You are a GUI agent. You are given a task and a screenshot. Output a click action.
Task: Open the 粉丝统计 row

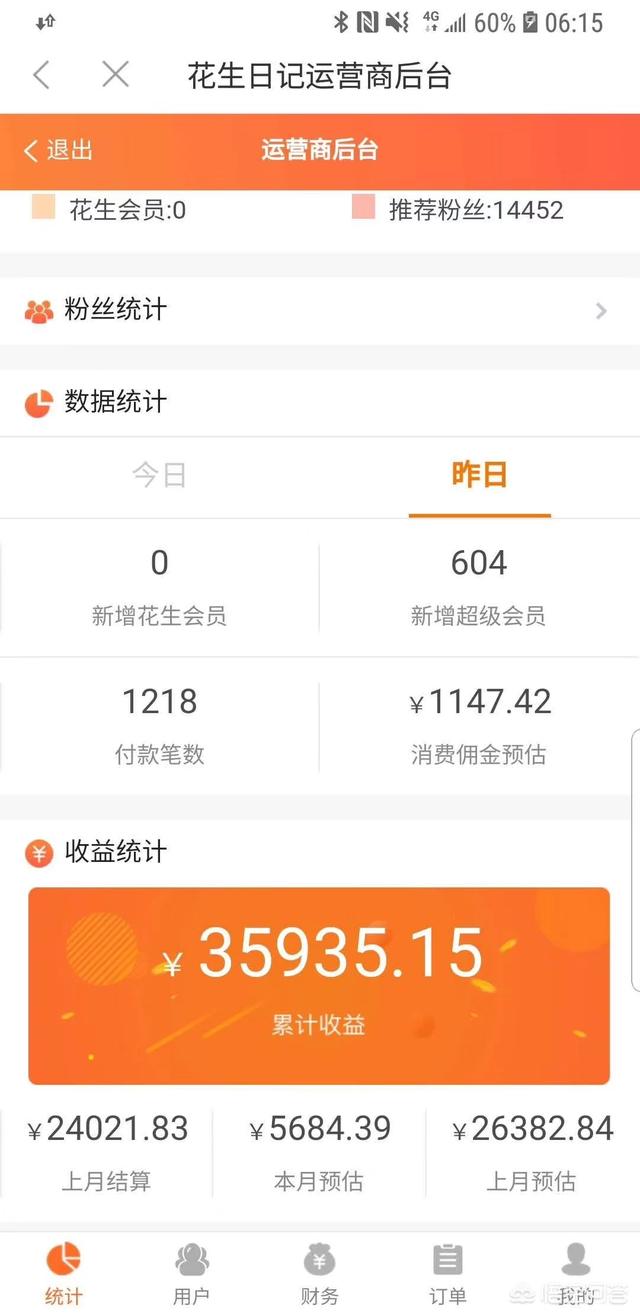pyautogui.click(x=320, y=311)
